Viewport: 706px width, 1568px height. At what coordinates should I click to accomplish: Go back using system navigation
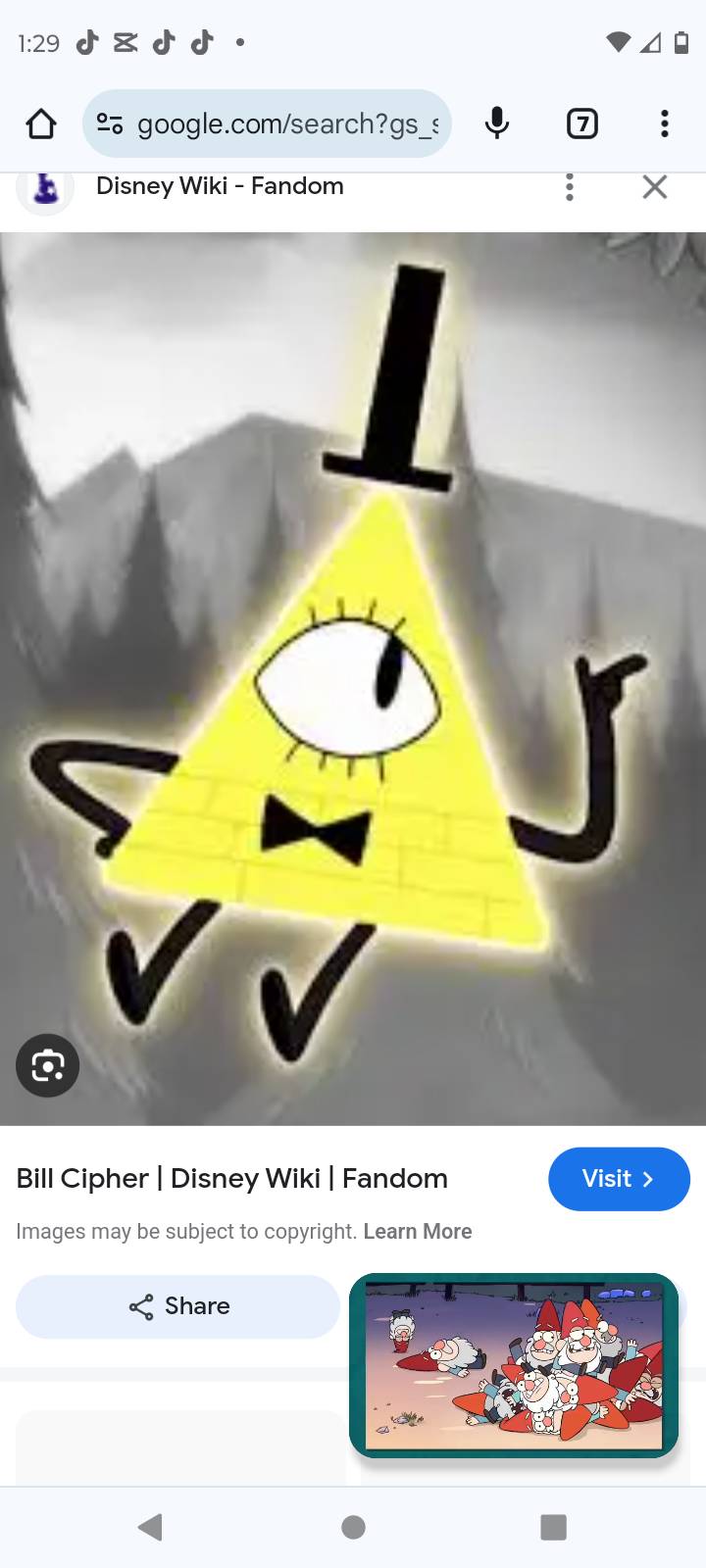click(x=150, y=1527)
